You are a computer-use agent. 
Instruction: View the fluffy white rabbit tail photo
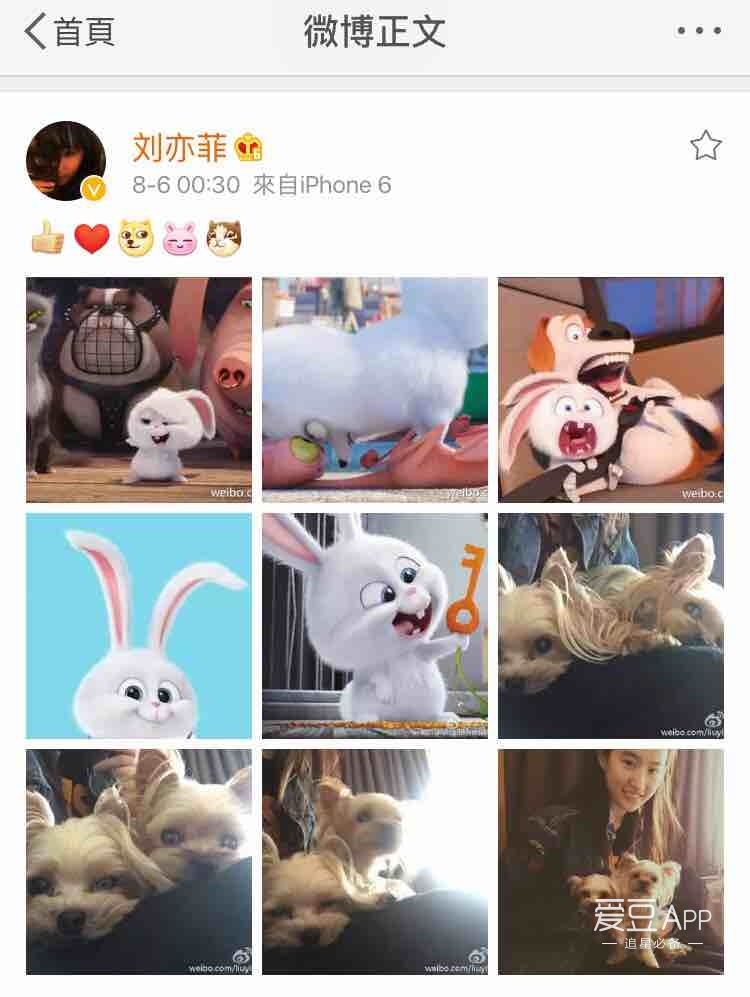click(375, 390)
